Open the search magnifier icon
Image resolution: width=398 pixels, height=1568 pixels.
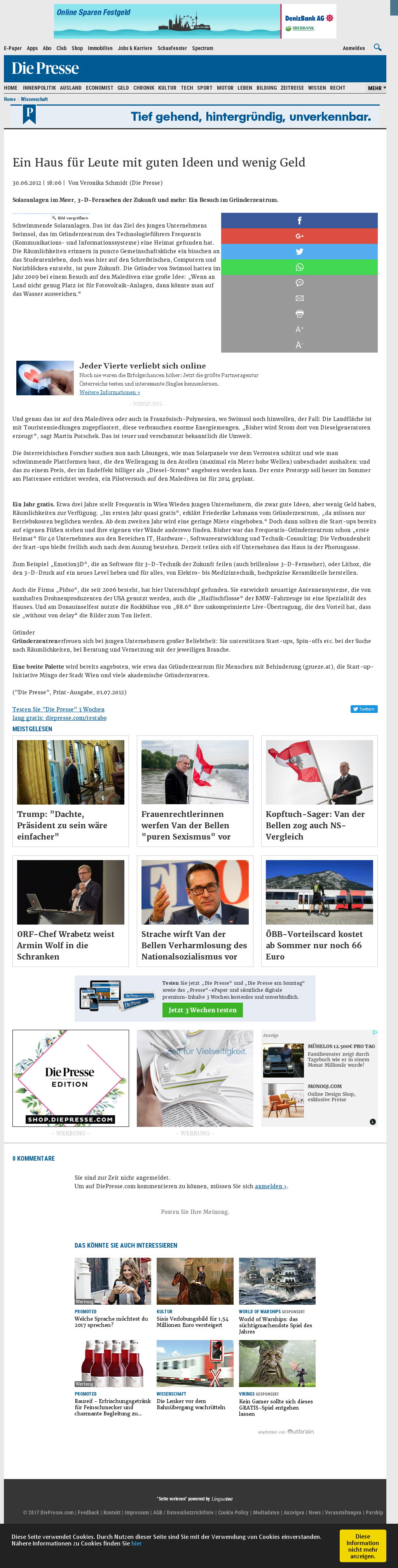coord(377,47)
